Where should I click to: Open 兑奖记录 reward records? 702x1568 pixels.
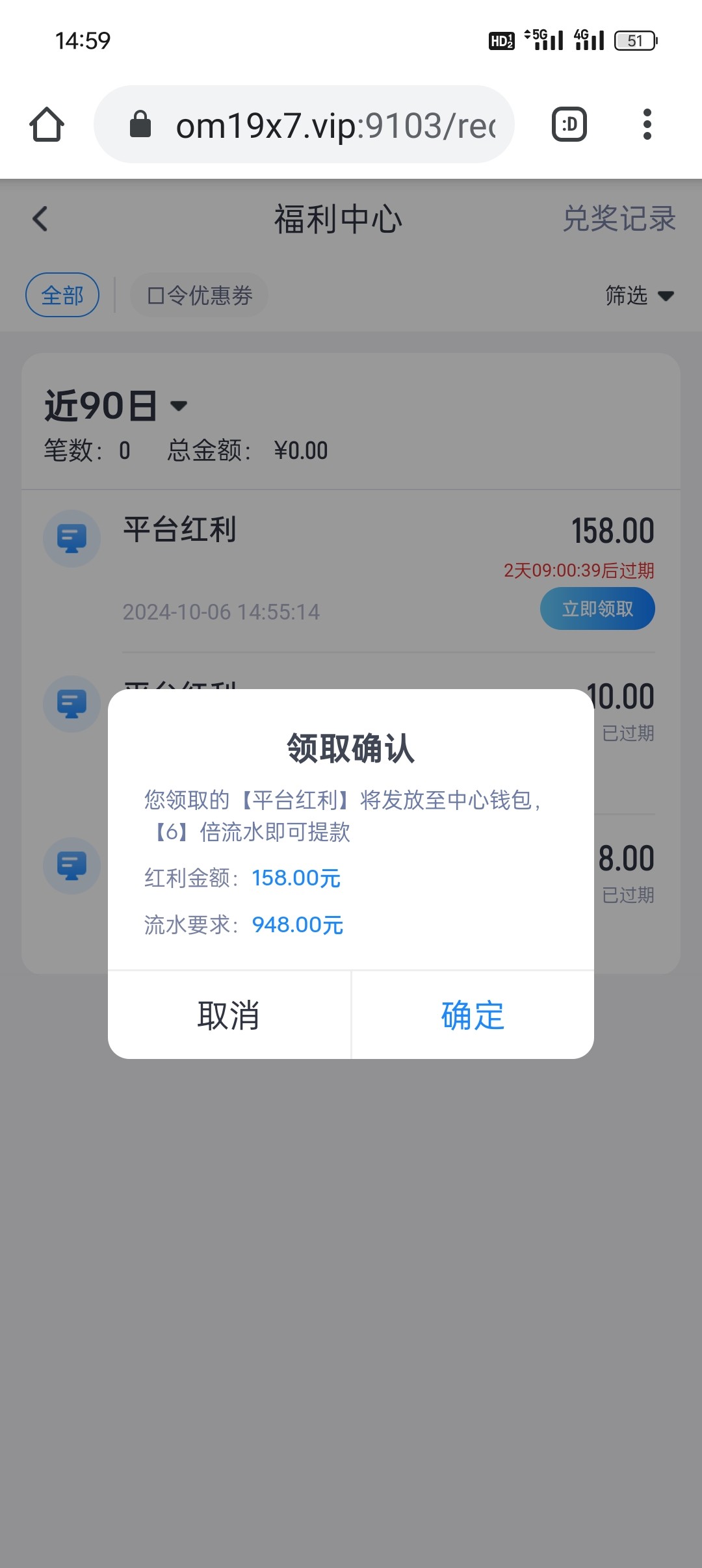[x=619, y=219]
